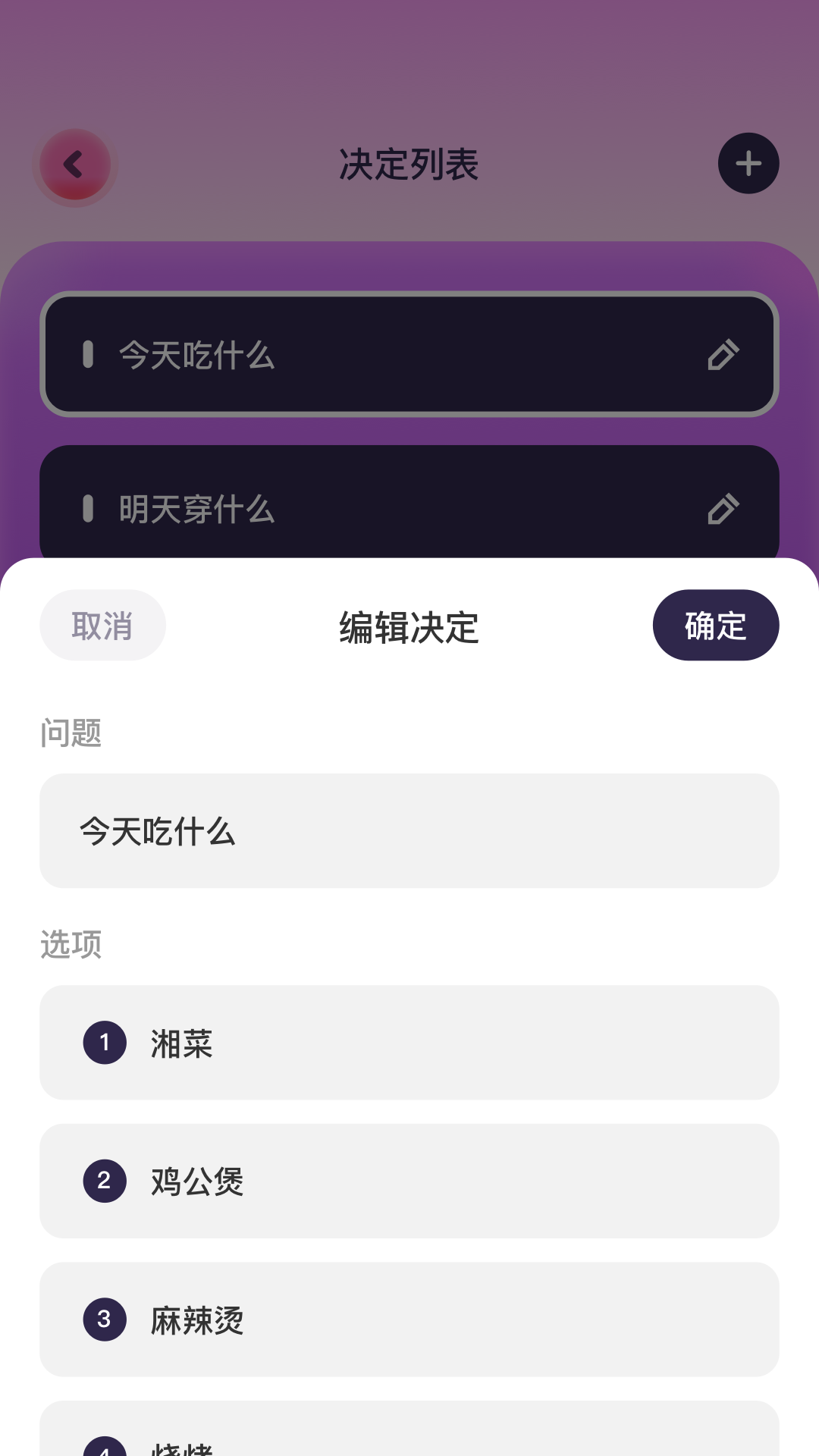Image resolution: width=819 pixels, height=1456 pixels.
Task: Confirm edits with the 确定 button
Action: 716,624
